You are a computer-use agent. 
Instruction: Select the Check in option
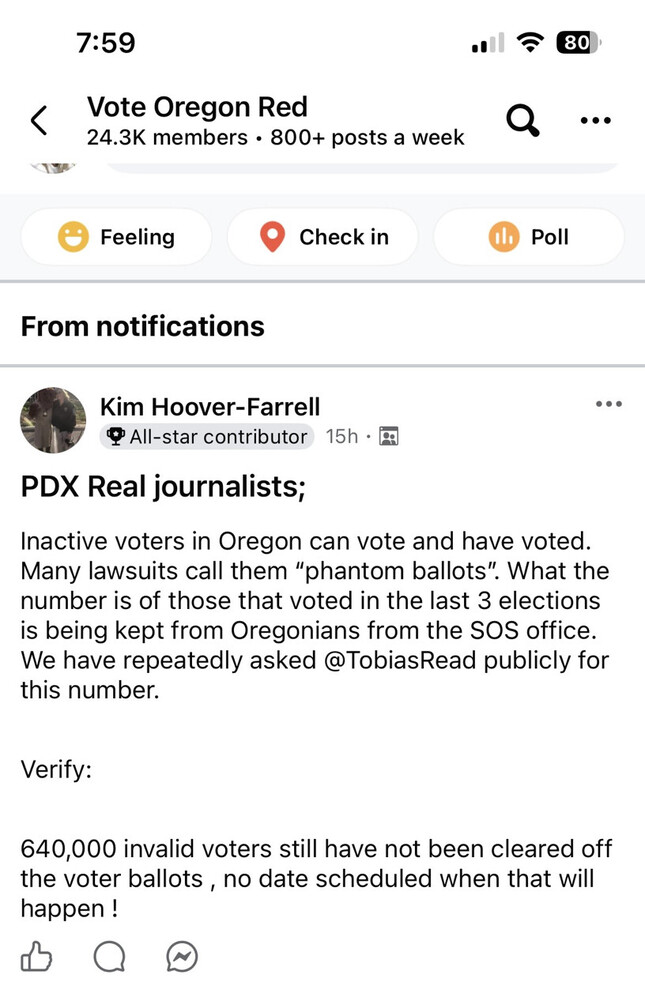tap(323, 237)
